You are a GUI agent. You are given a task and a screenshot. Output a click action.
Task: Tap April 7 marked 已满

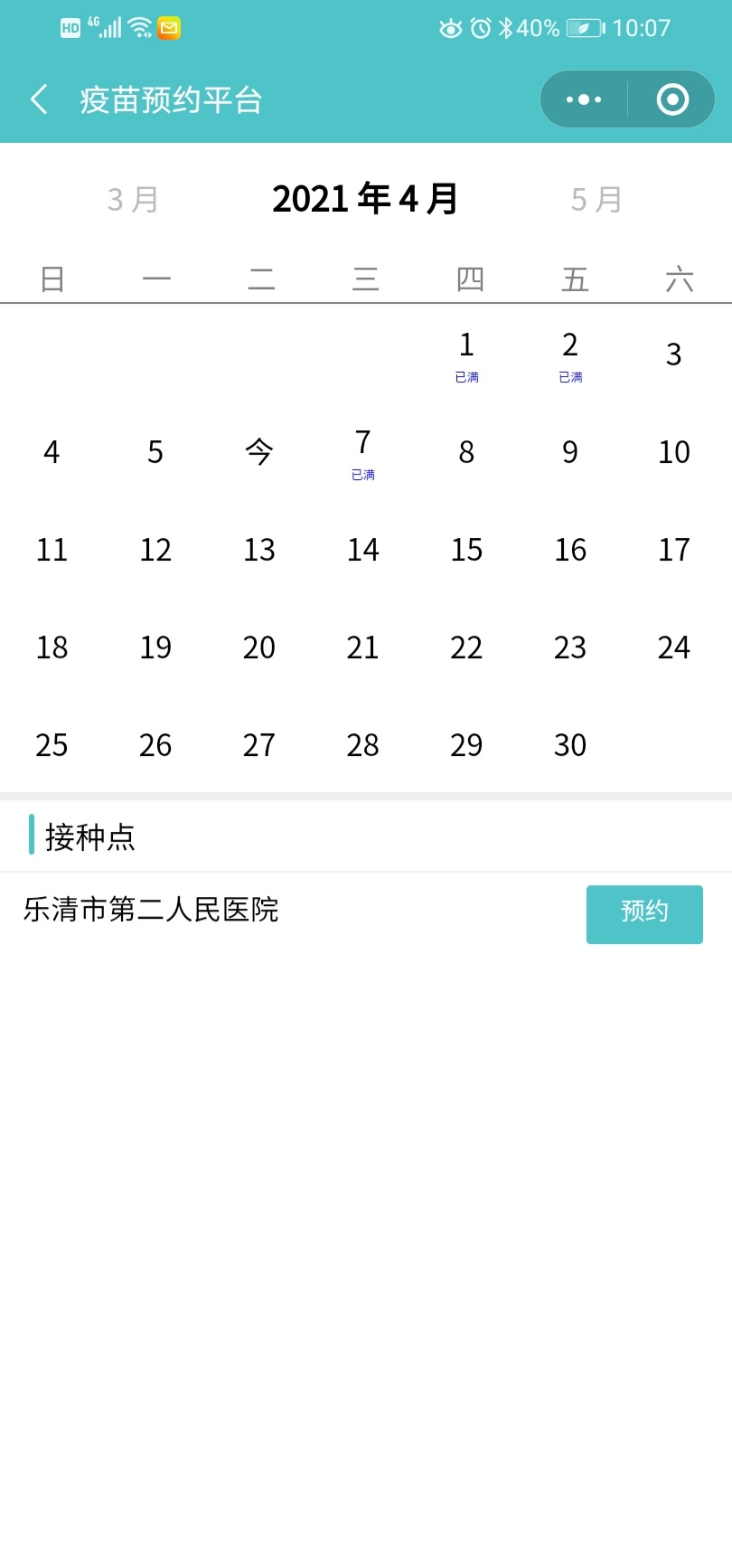[362, 451]
